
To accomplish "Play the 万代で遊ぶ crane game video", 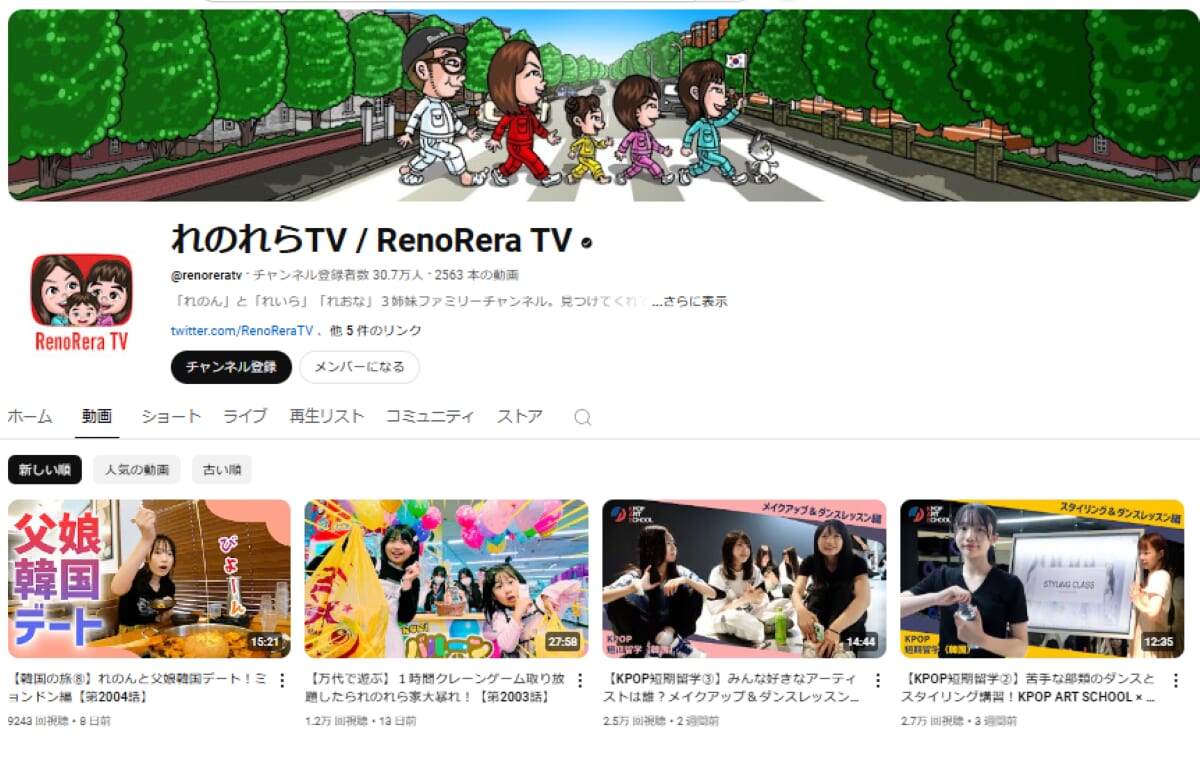I will click(446, 578).
